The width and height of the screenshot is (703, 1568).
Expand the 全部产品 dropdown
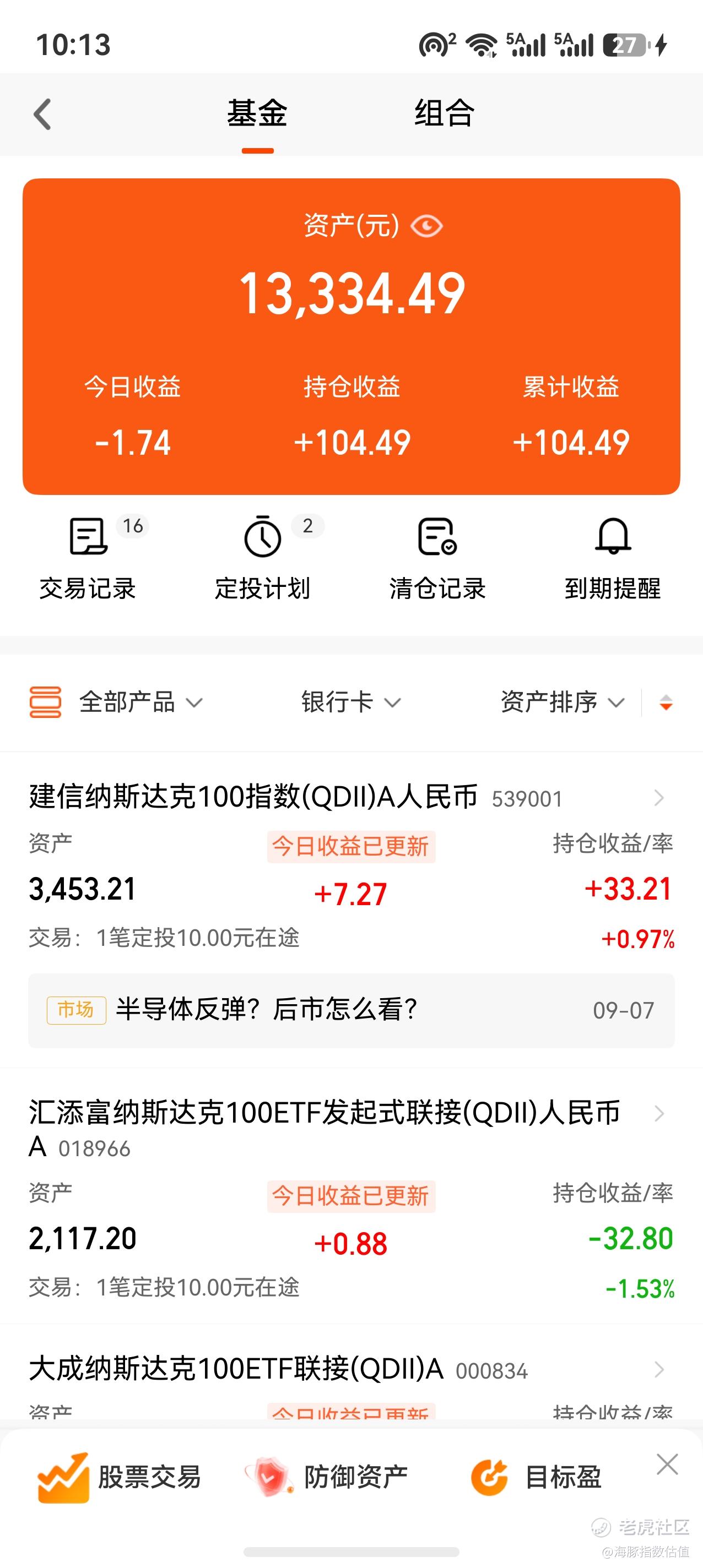point(116,702)
